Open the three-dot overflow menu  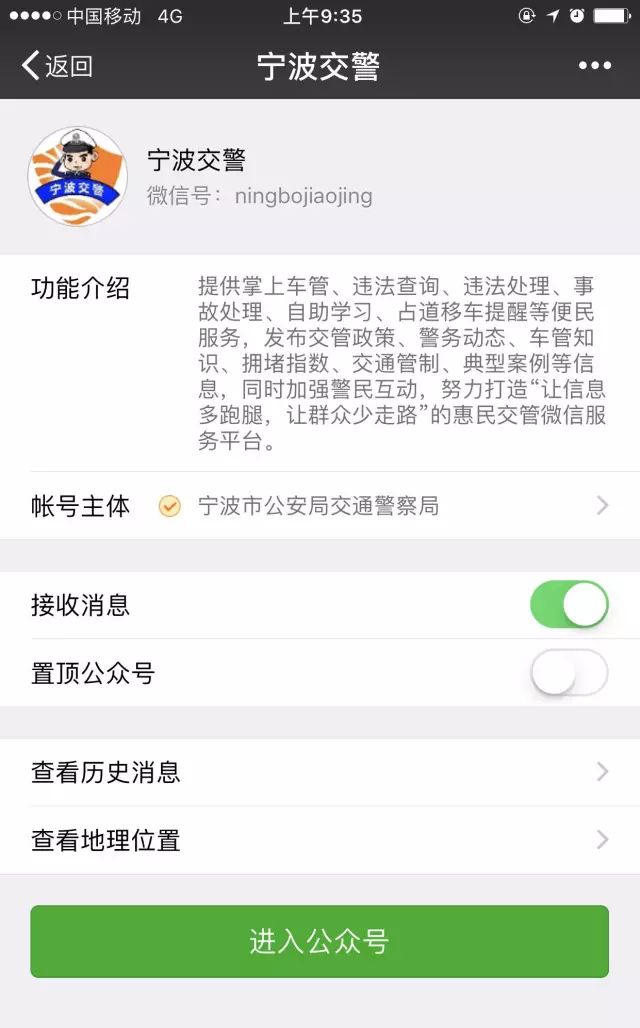[x=595, y=66]
